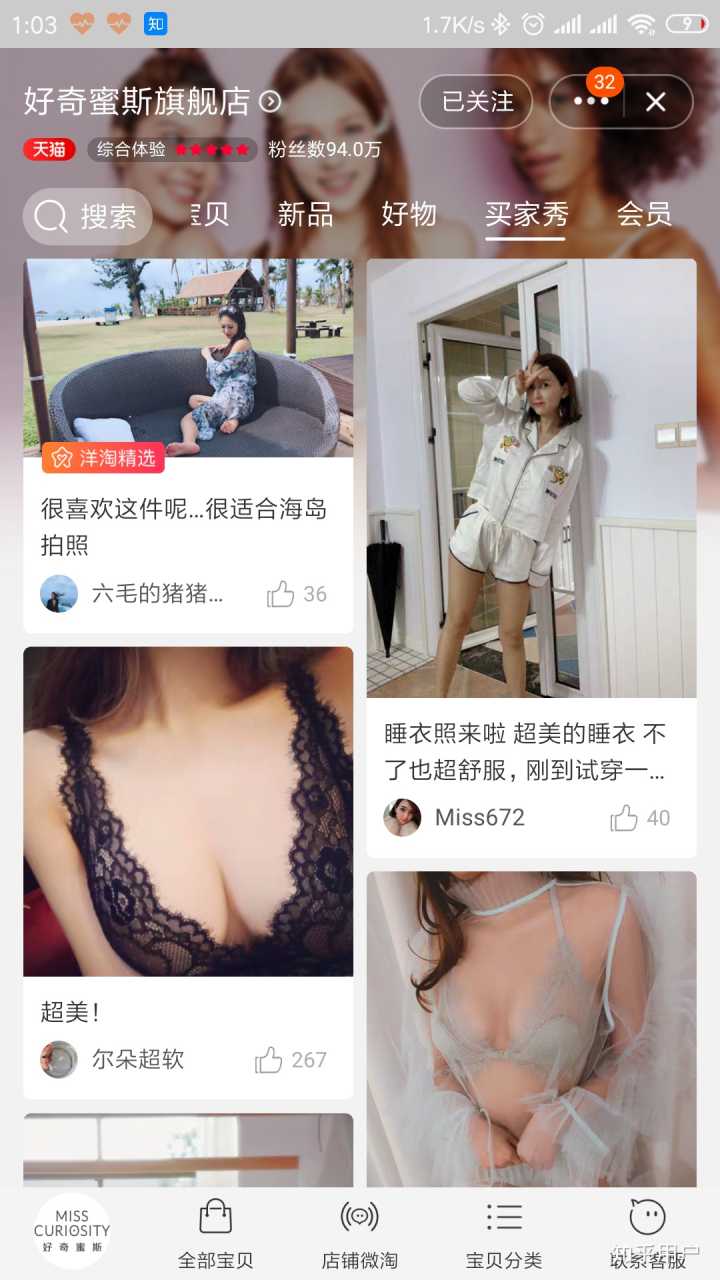The width and height of the screenshot is (720, 1280).
Task: Tap the Miss Curiosity store logo
Action: pos(72,1231)
